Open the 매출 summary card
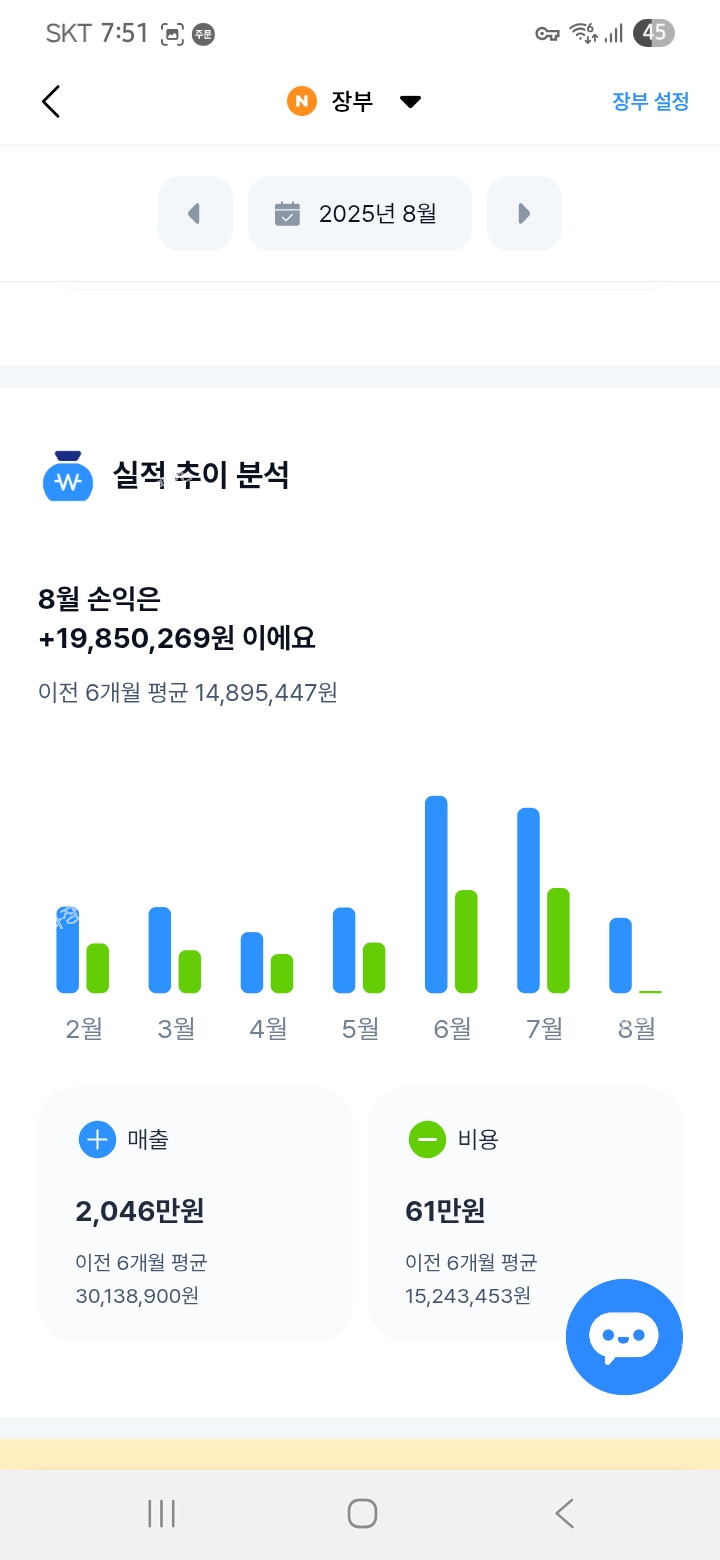The height and width of the screenshot is (1560, 720). pyautogui.click(x=195, y=1213)
